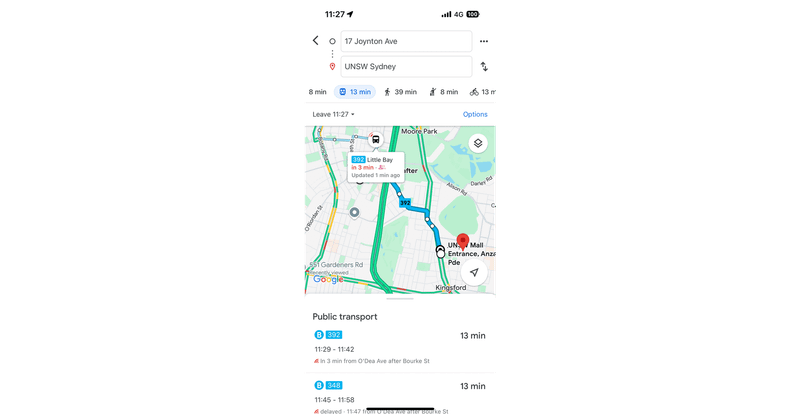Open the 348 bus route 11:45 - 11:58
This screenshot has width=800, height=414.
(x=400, y=394)
